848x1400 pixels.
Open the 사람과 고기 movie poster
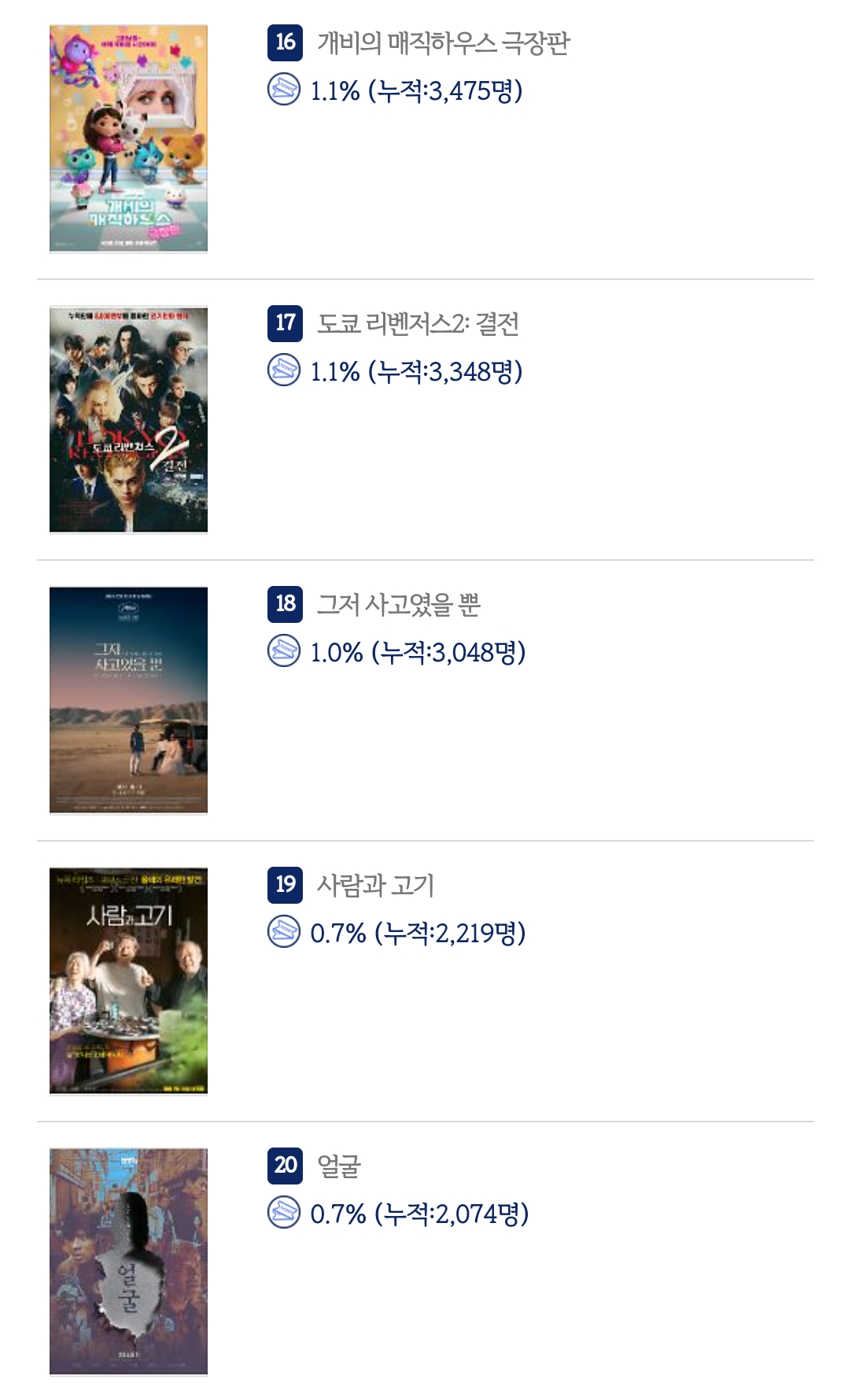(x=128, y=981)
